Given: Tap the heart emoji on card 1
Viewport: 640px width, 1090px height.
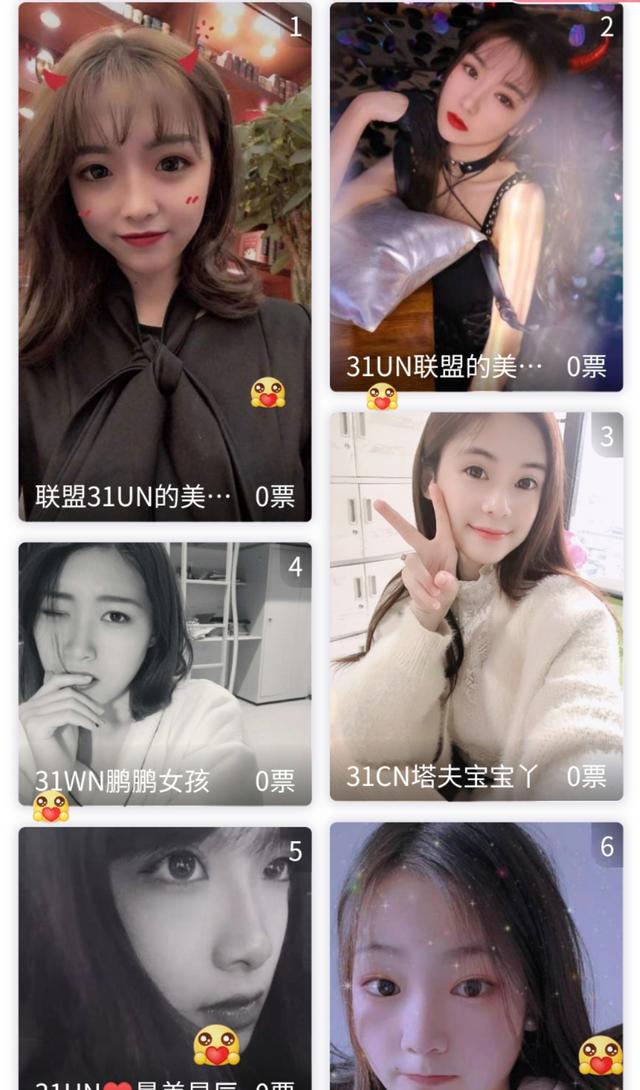Looking at the screenshot, I should 268,393.
